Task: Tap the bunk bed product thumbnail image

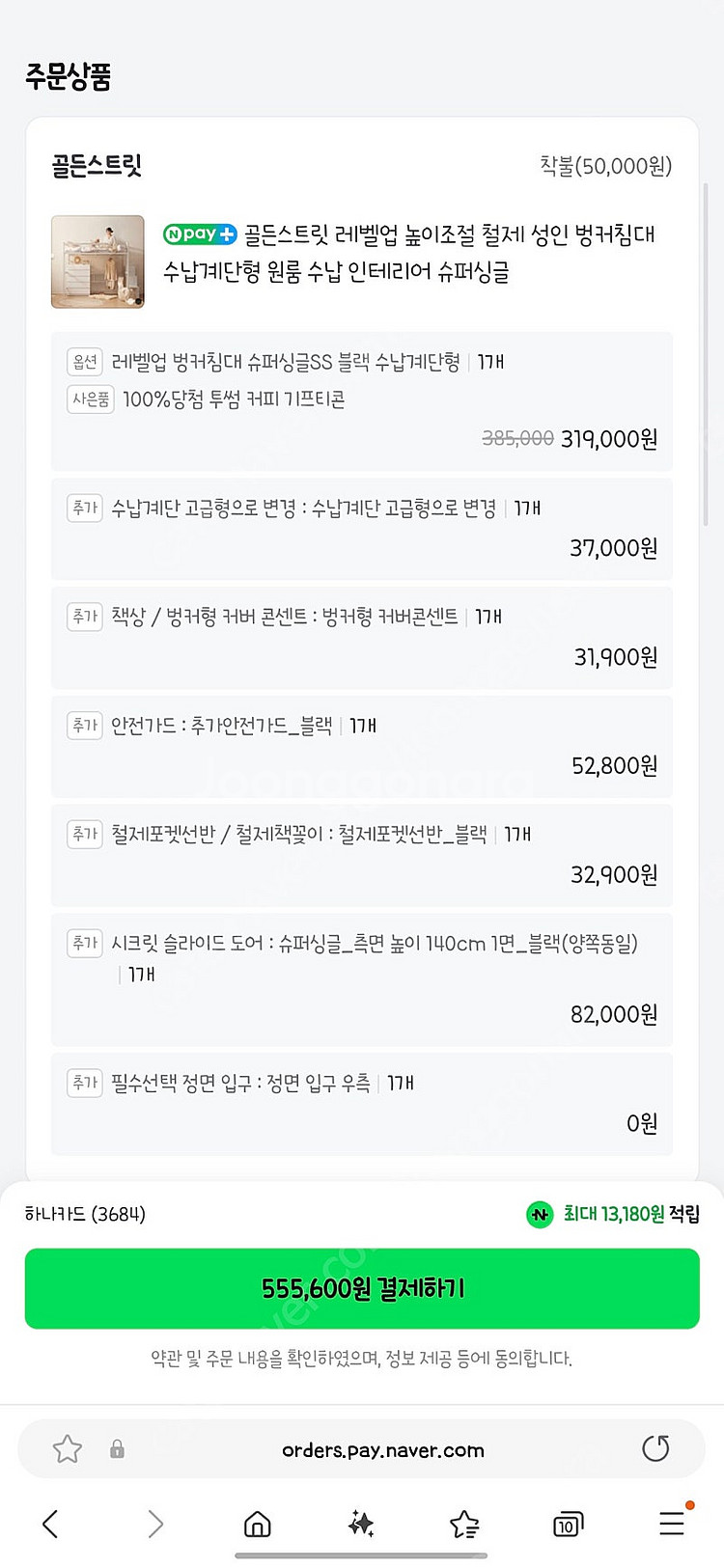Action: point(97,261)
